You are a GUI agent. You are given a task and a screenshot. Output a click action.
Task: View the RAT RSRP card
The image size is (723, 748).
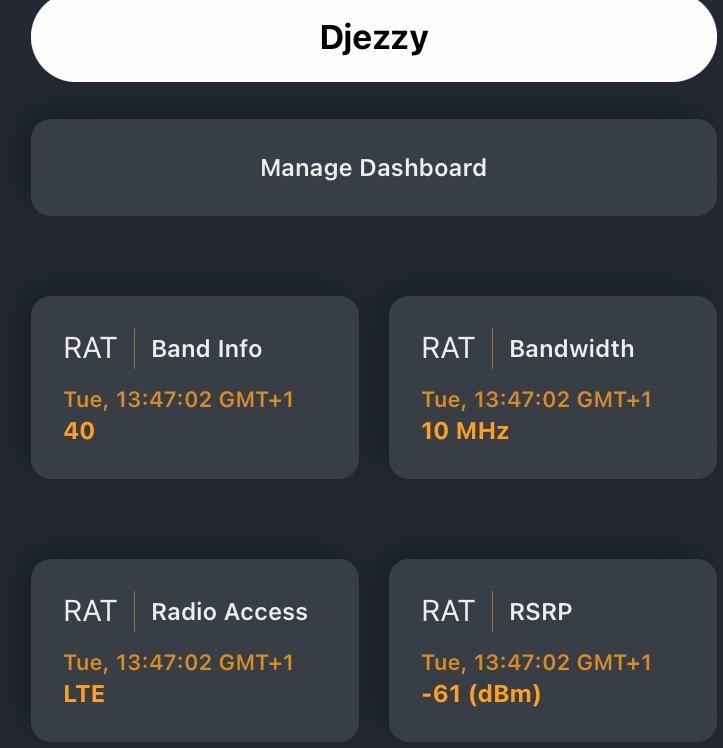click(553, 649)
